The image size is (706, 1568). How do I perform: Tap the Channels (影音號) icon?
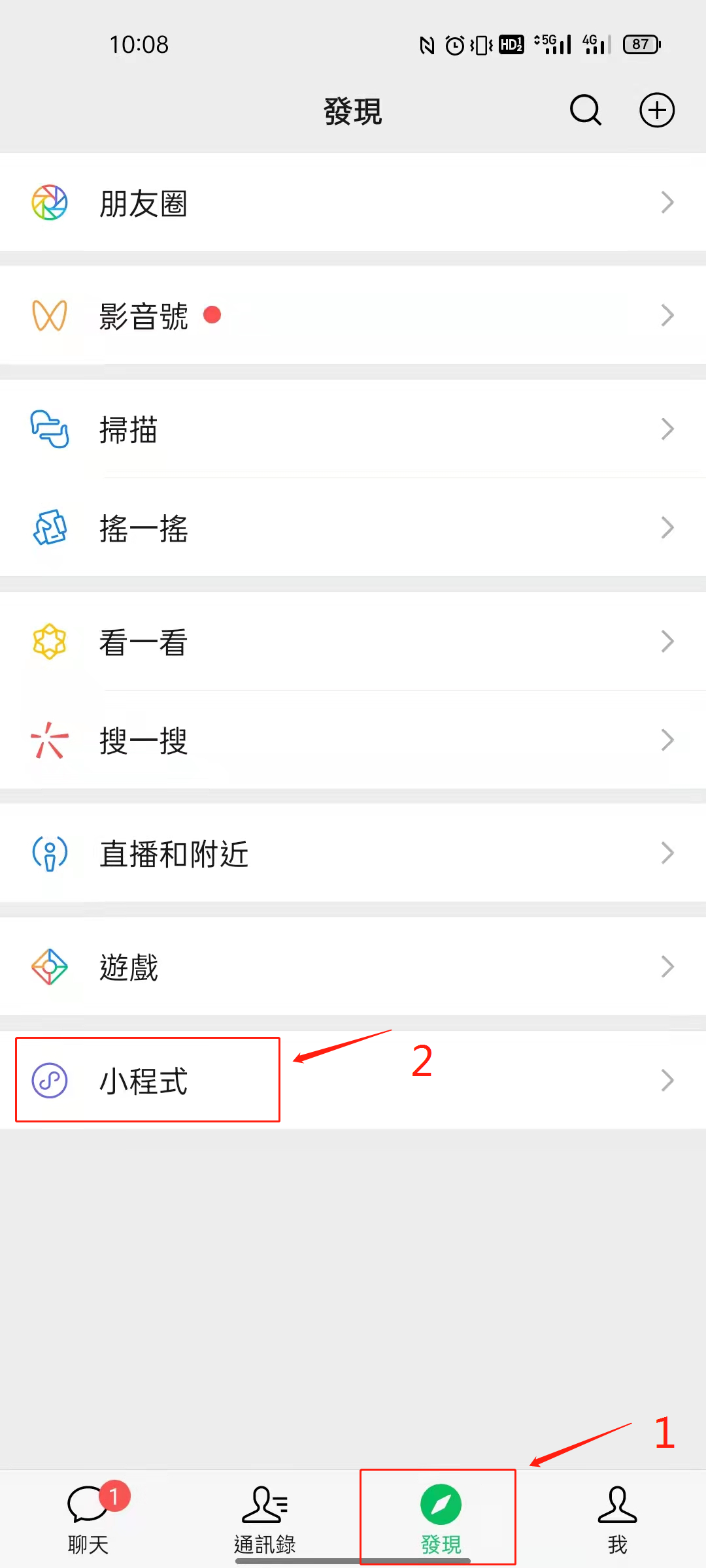click(50, 315)
